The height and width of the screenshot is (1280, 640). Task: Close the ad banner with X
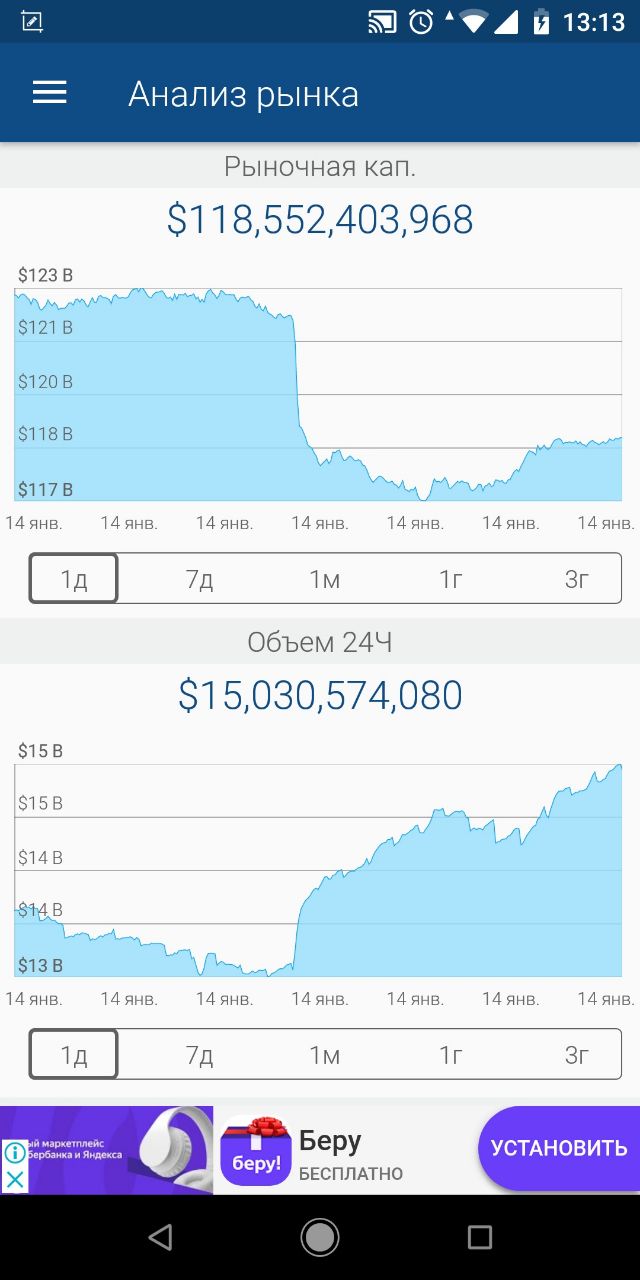click(14, 1180)
